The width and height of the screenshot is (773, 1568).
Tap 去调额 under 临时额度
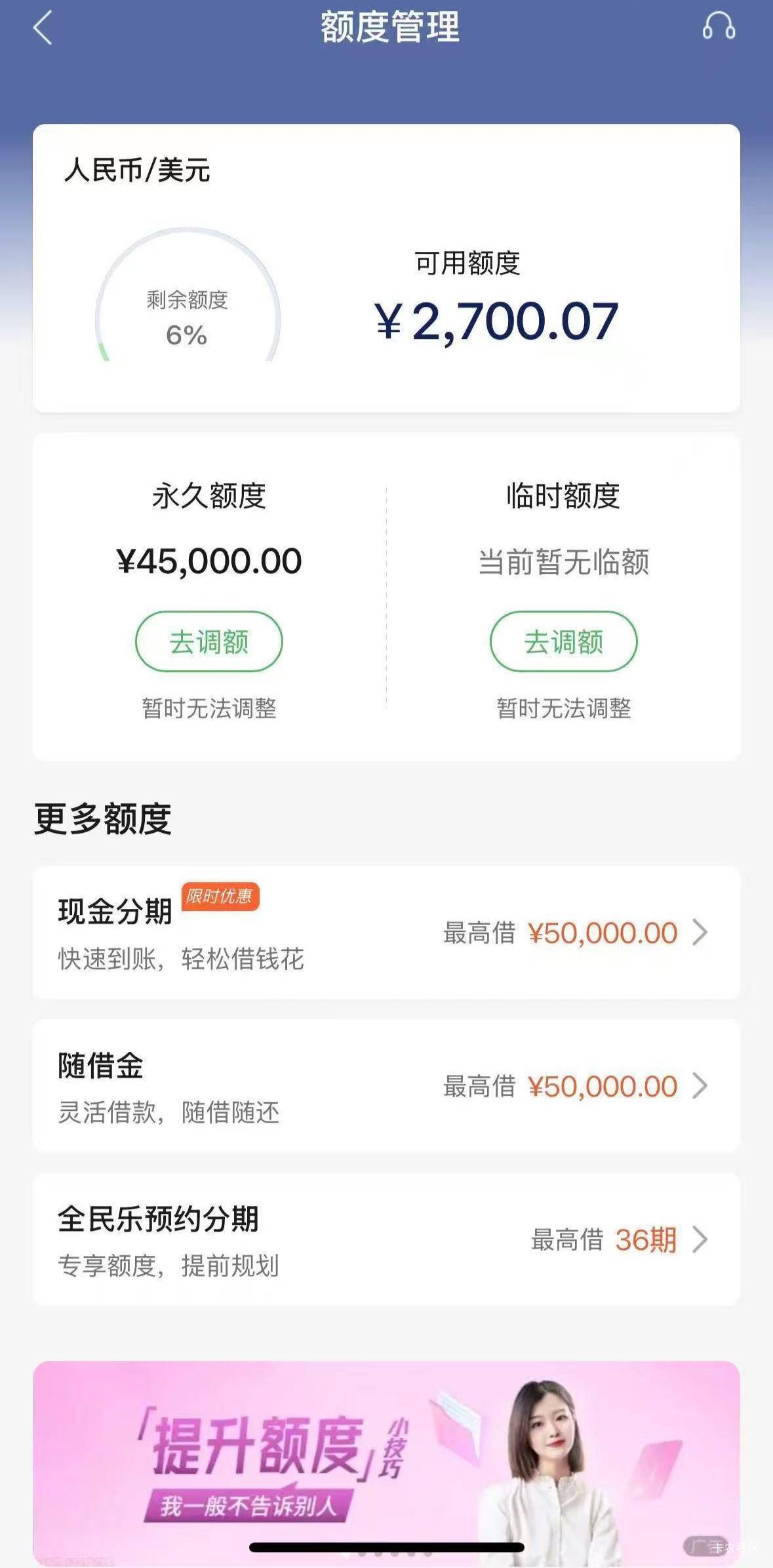point(563,641)
